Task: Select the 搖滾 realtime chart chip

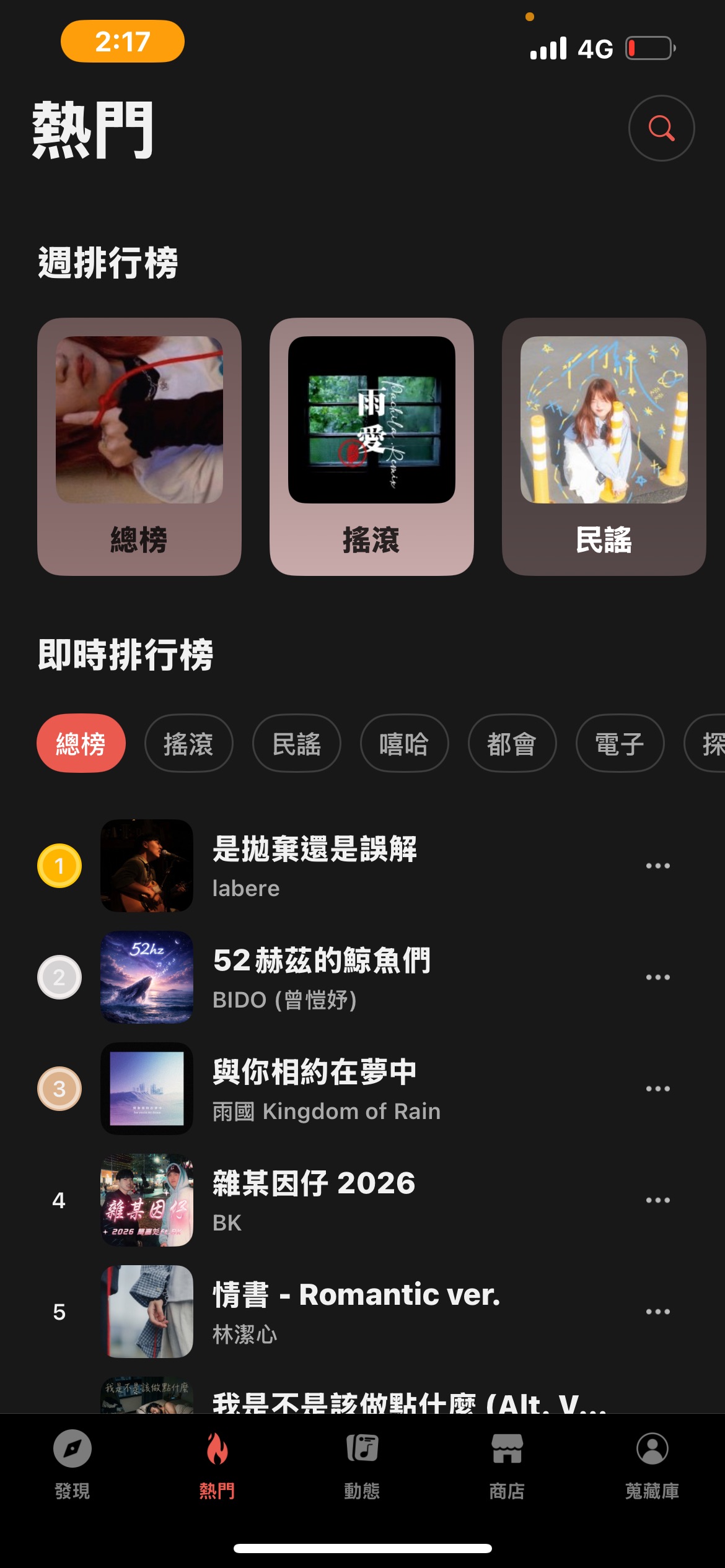Action: tap(188, 743)
